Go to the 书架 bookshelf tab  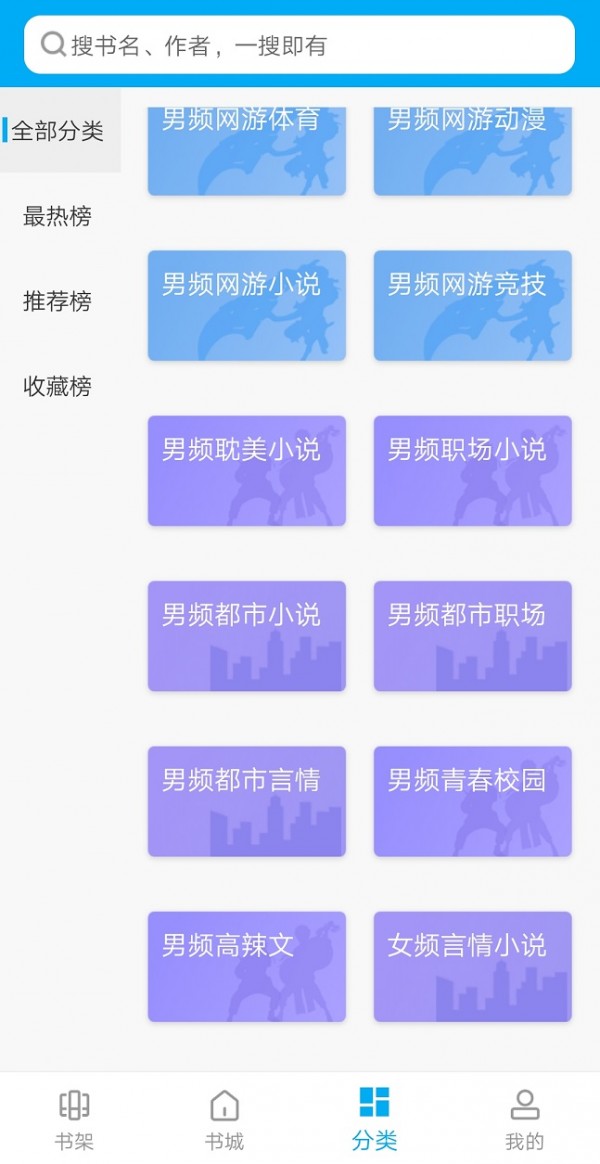point(75,1119)
